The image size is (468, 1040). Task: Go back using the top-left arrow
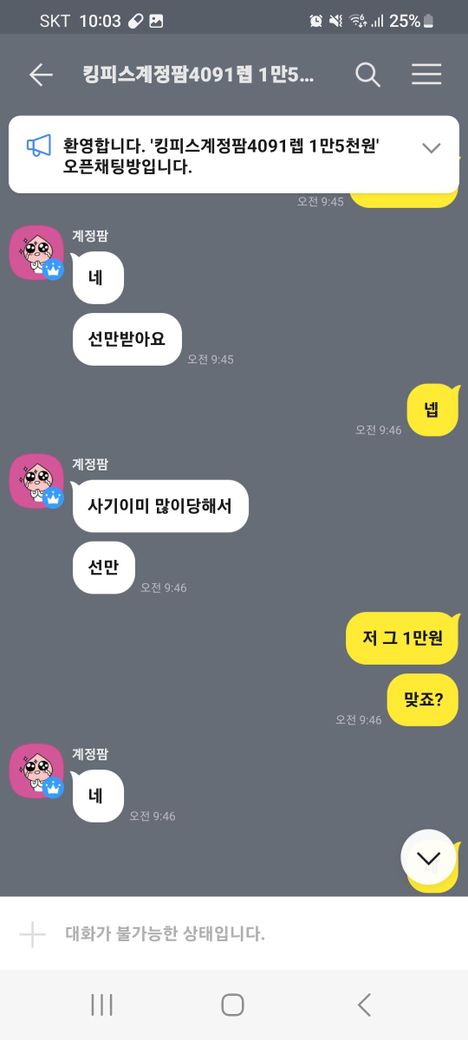[40, 75]
